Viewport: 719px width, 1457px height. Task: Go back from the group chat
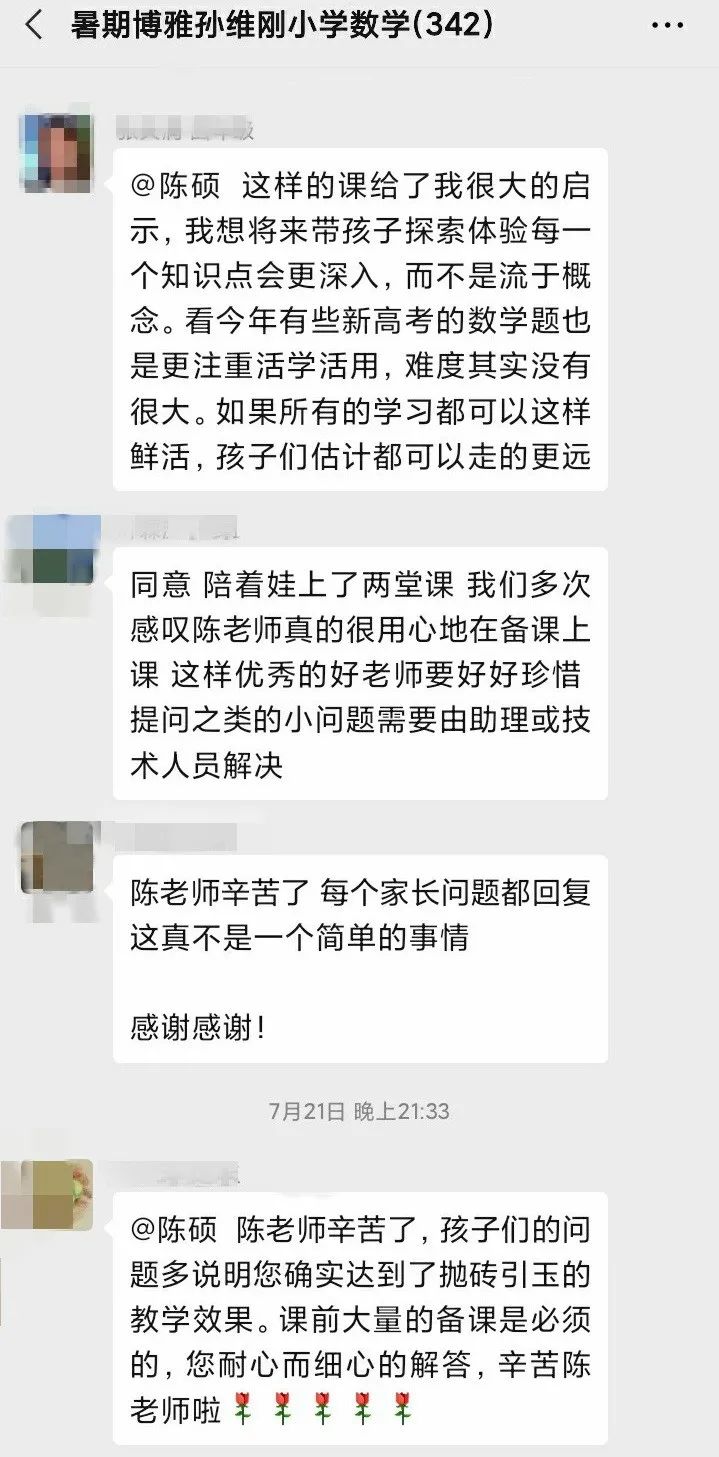[34, 26]
